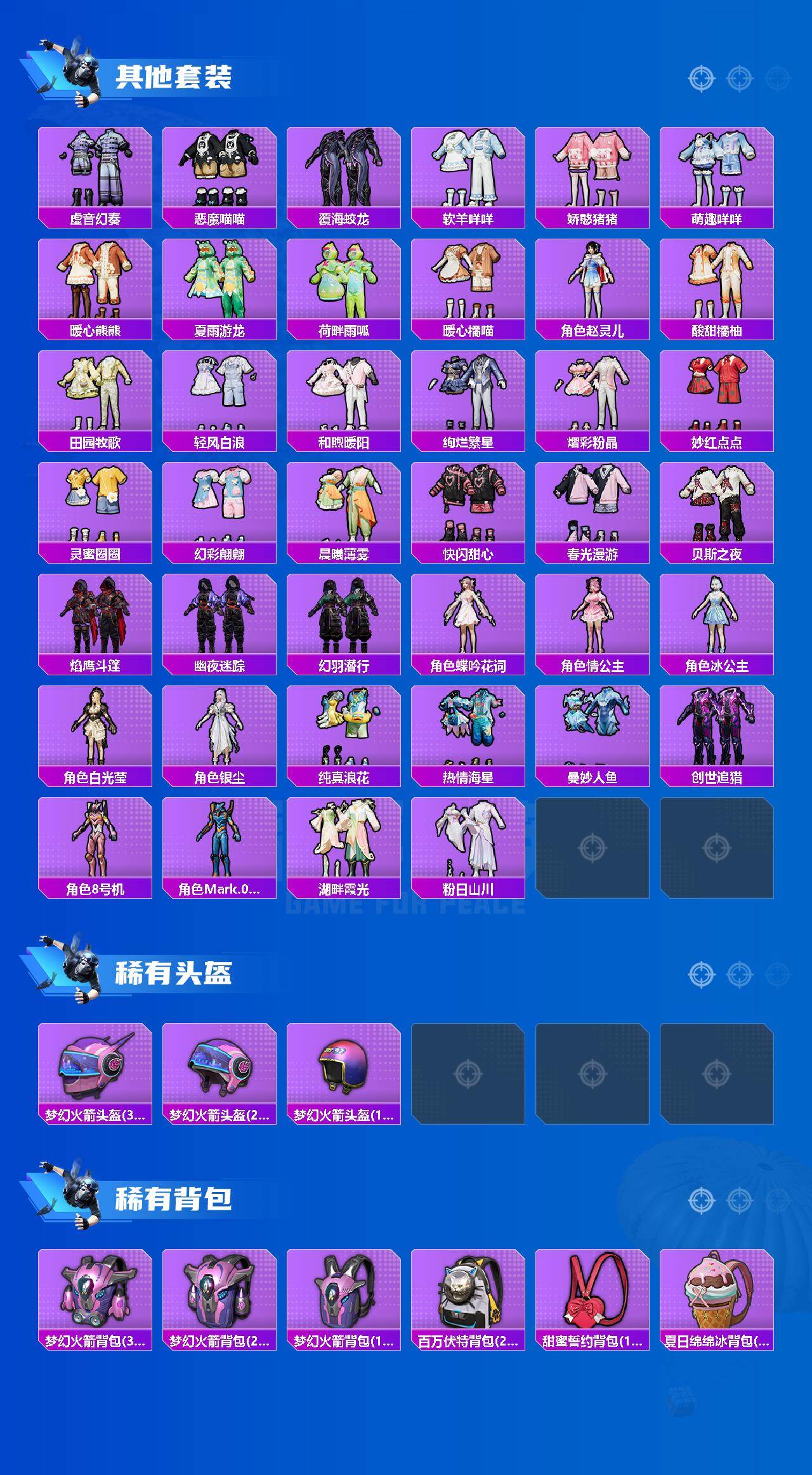Open the 恶魔喵喵 costume thumbnail
This screenshot has width=812, height=1475.
219,168
